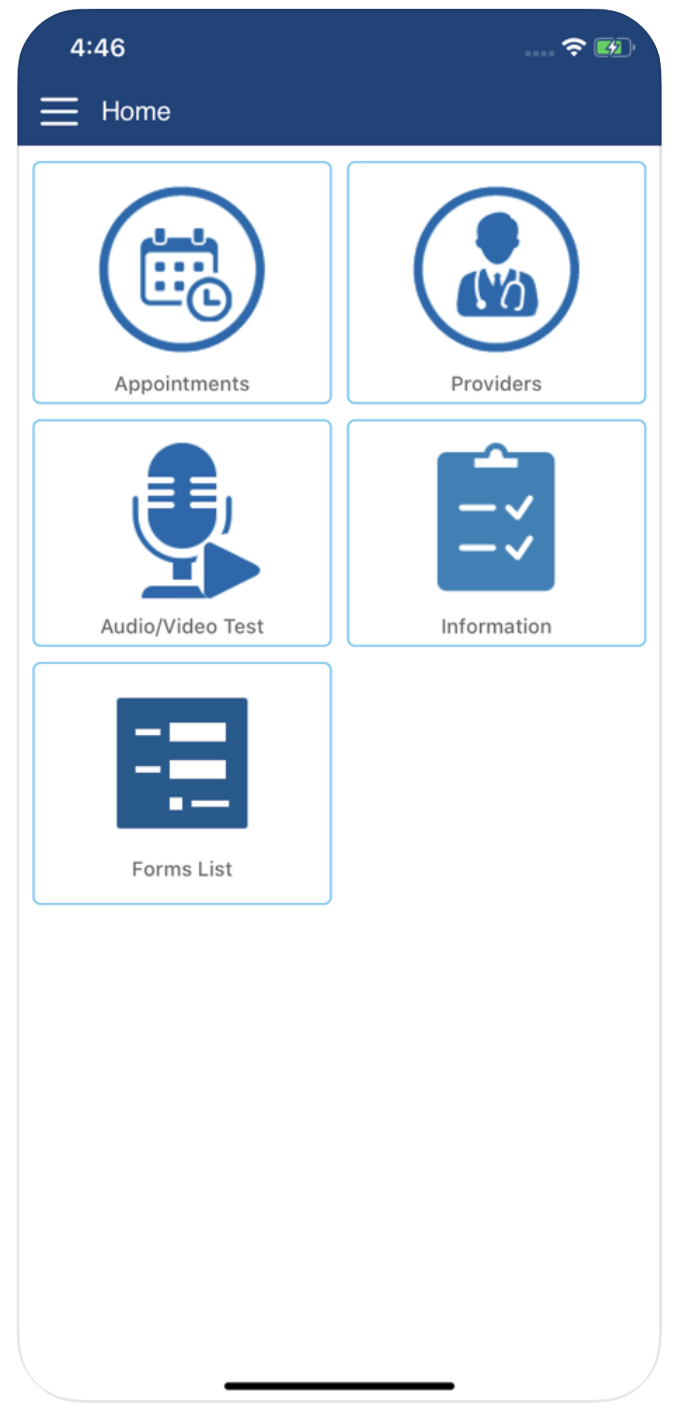View the Providers section
Image resolution: width=676 pixels, height=1416 pixels.
[496, 283]
